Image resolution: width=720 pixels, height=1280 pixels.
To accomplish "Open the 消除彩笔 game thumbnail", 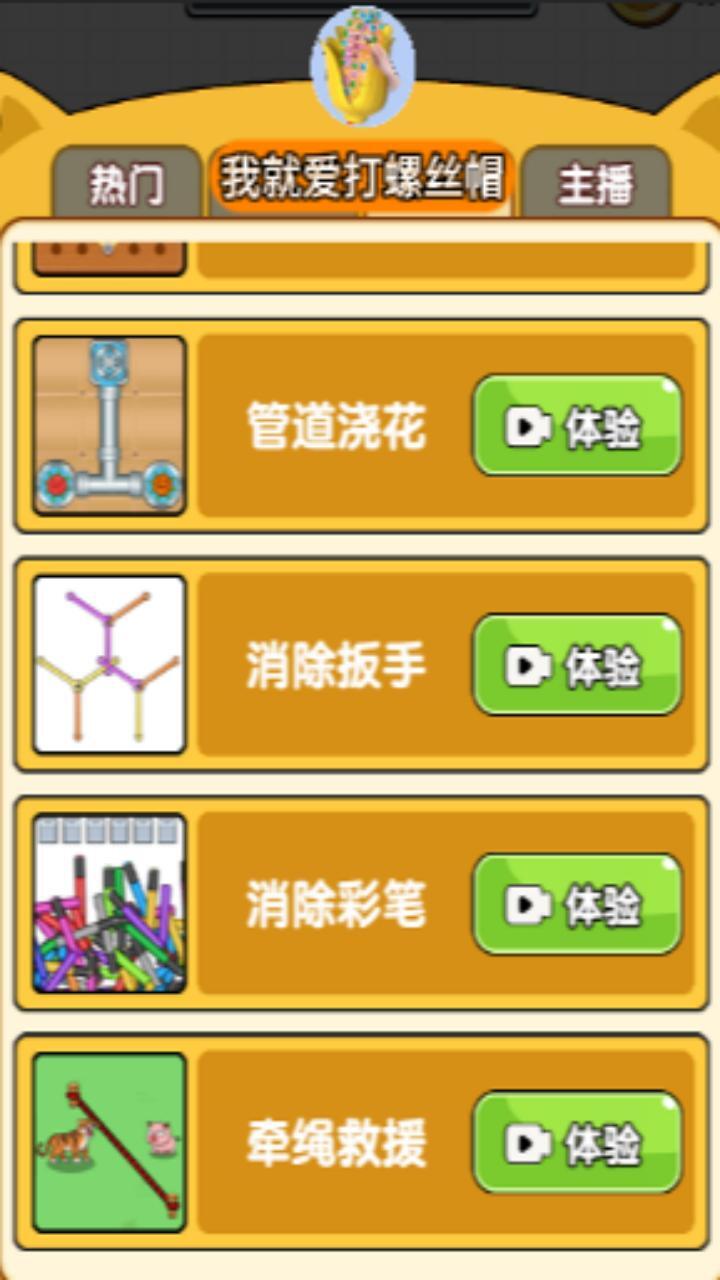I will (109, 904).
